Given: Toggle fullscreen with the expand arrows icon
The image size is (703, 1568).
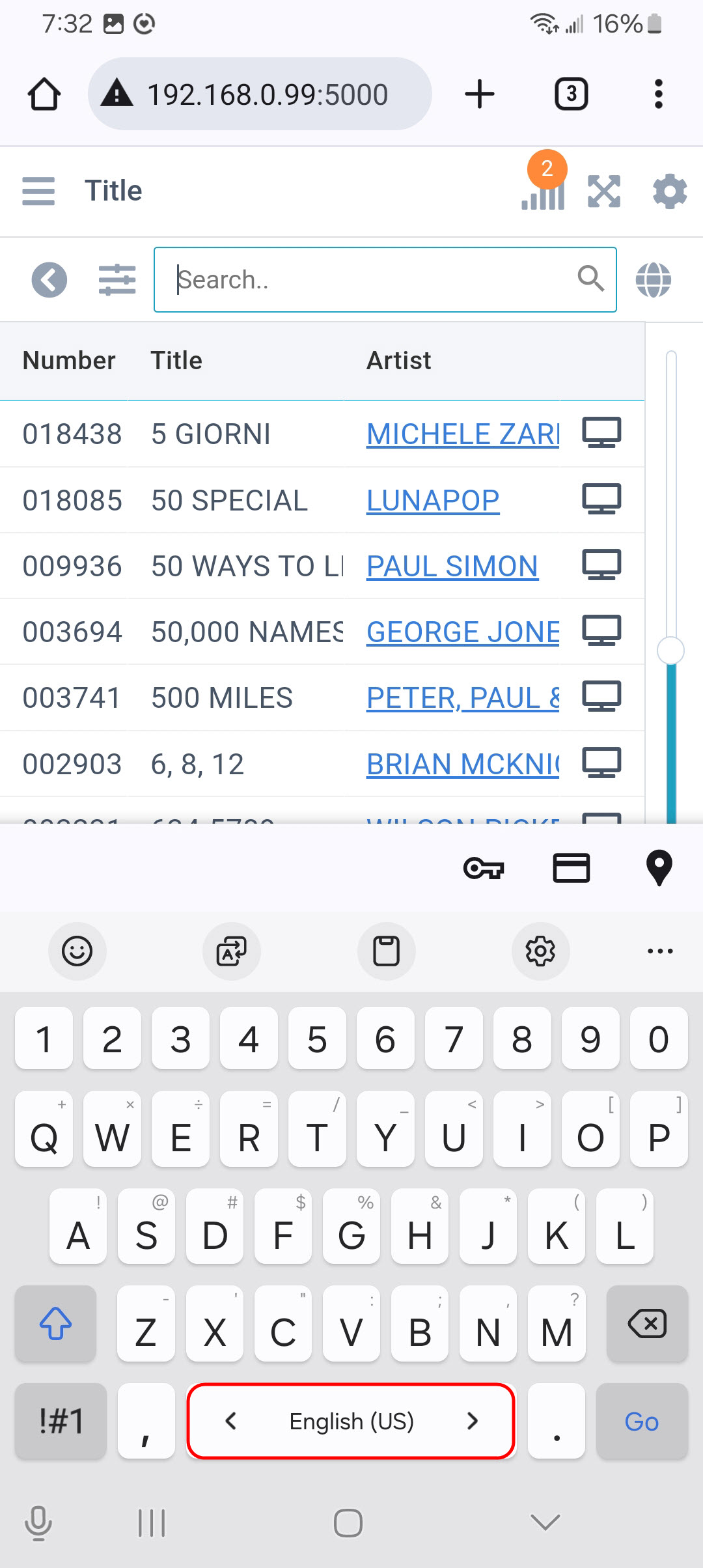Looking at the screenshot, I should (604, 191).
